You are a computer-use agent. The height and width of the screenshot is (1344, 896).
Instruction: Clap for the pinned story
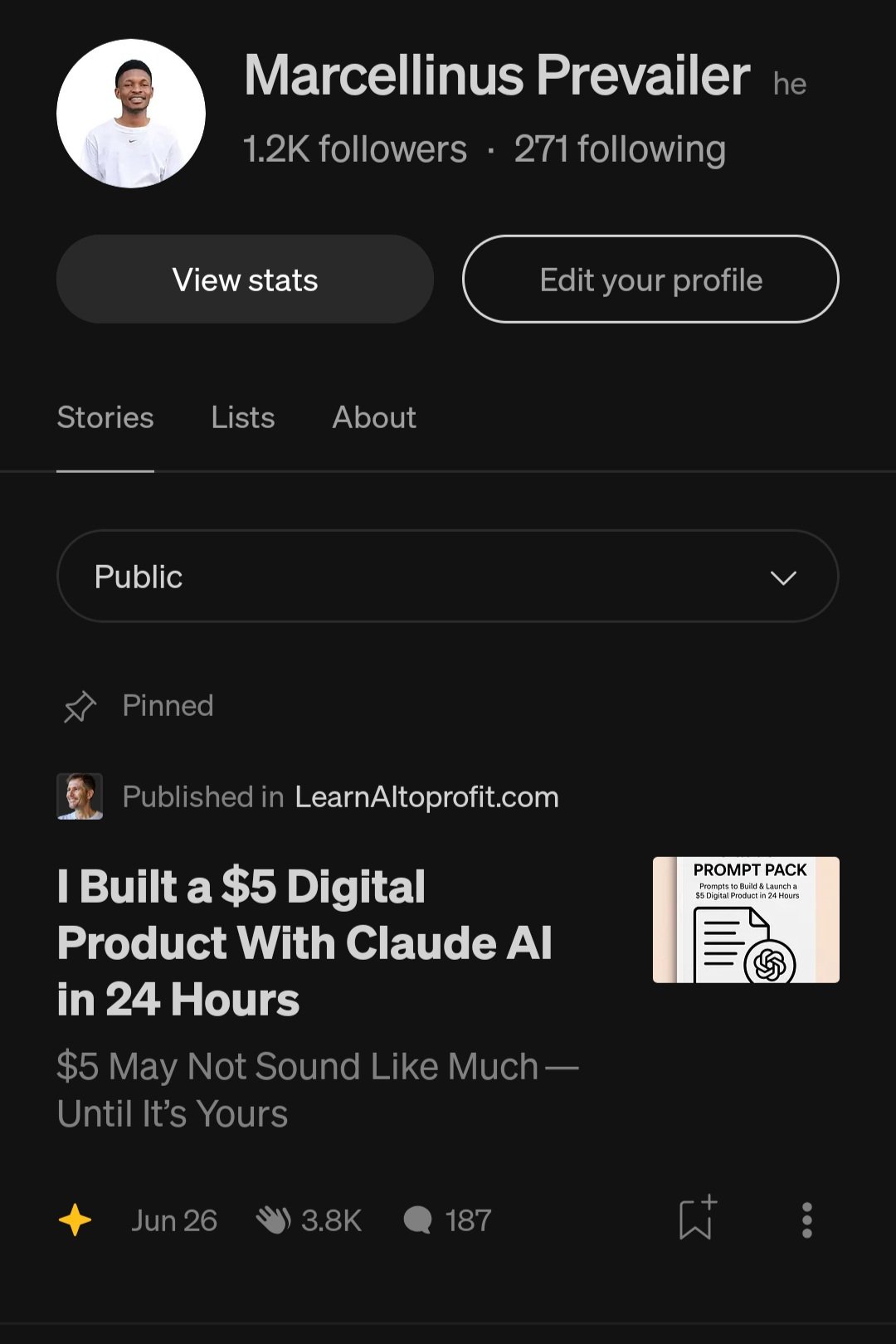[x=274, y=1220]
